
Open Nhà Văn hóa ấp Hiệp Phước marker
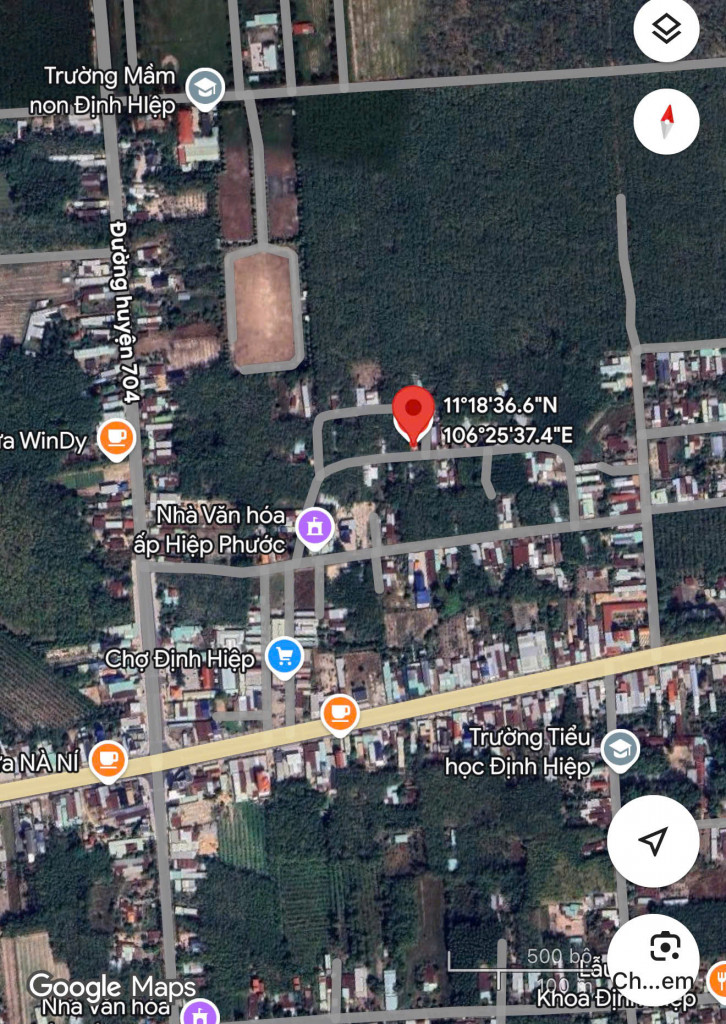coord(314,526)
